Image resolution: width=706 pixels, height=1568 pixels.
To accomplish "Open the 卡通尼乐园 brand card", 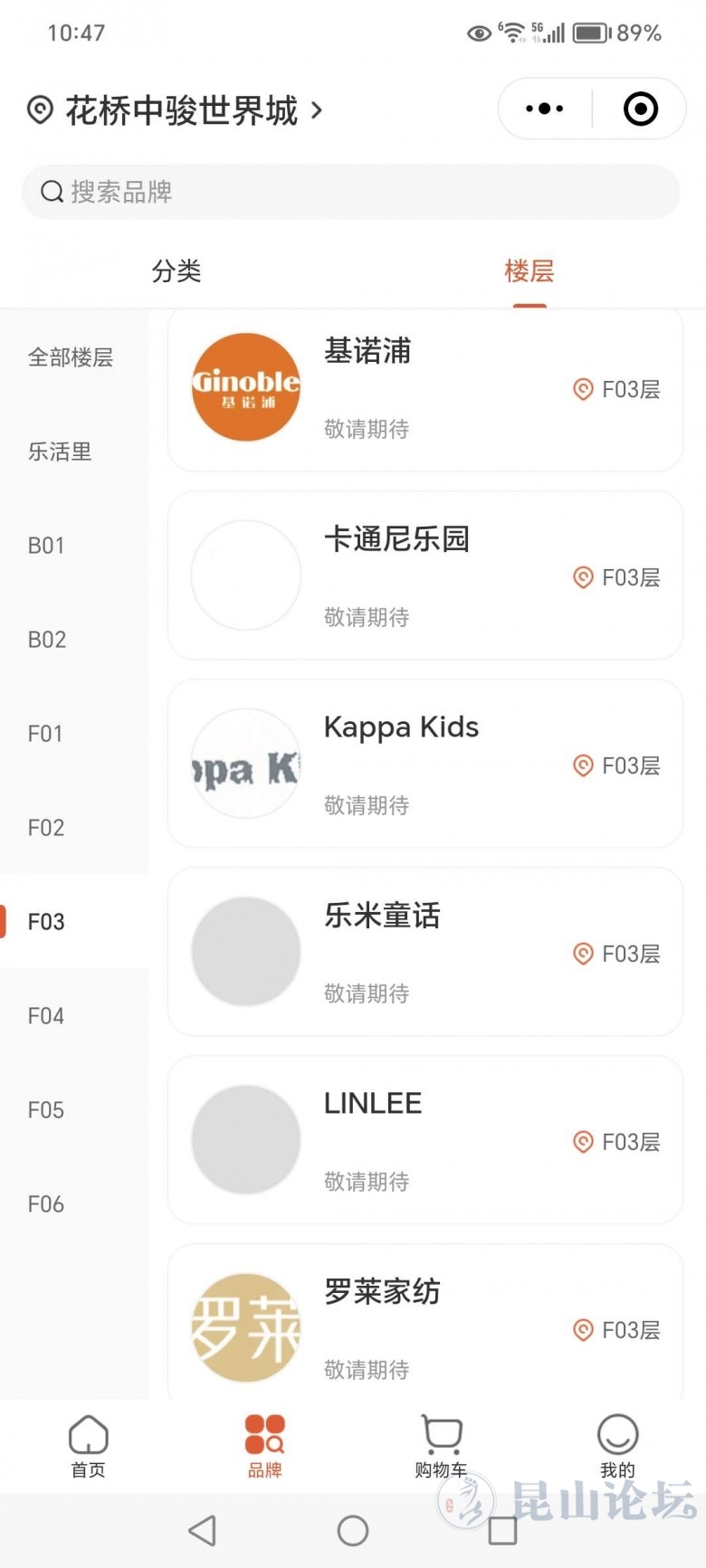I will coord(425,576).
